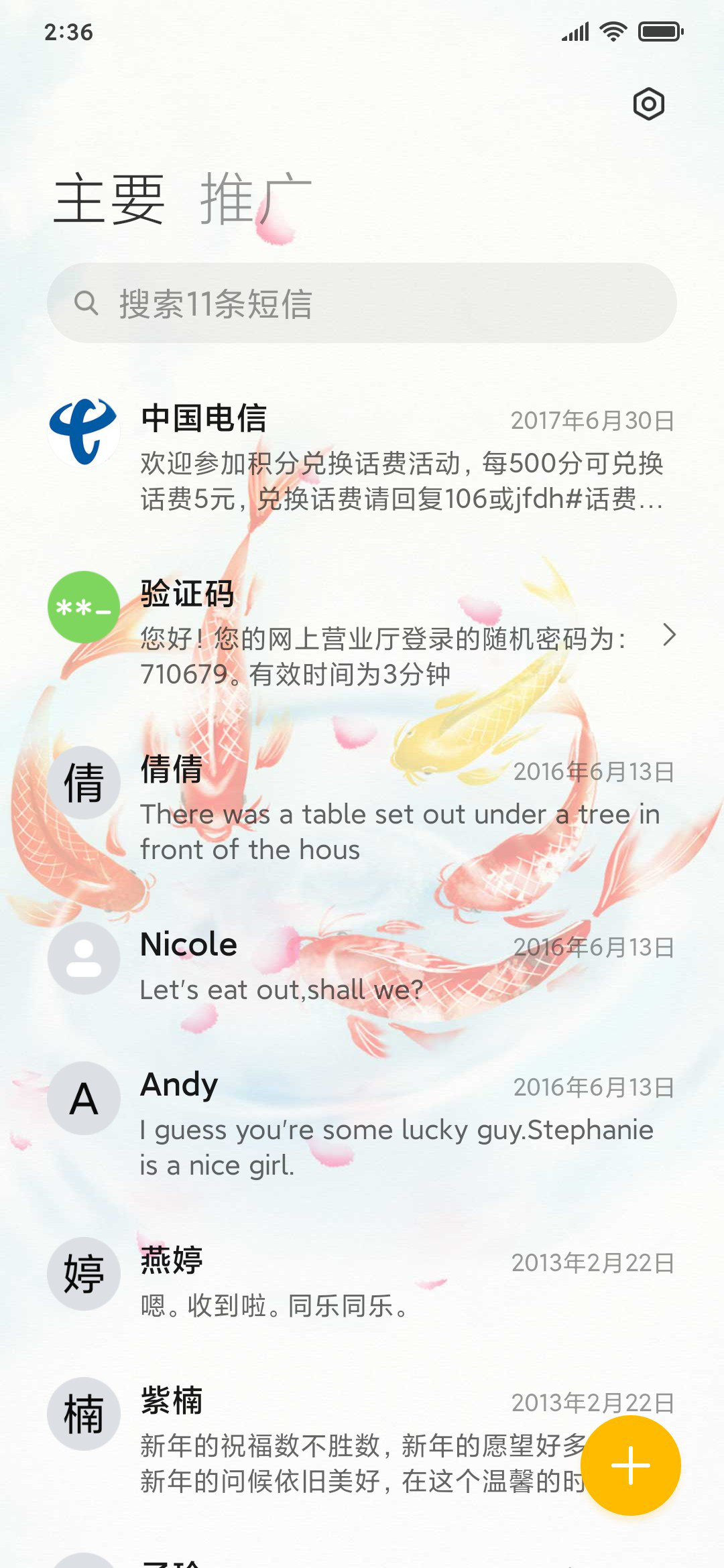Viewport: 724px width, 1568px height.
Task: Open the 验证码 messages folder
Action: [362, 633]
